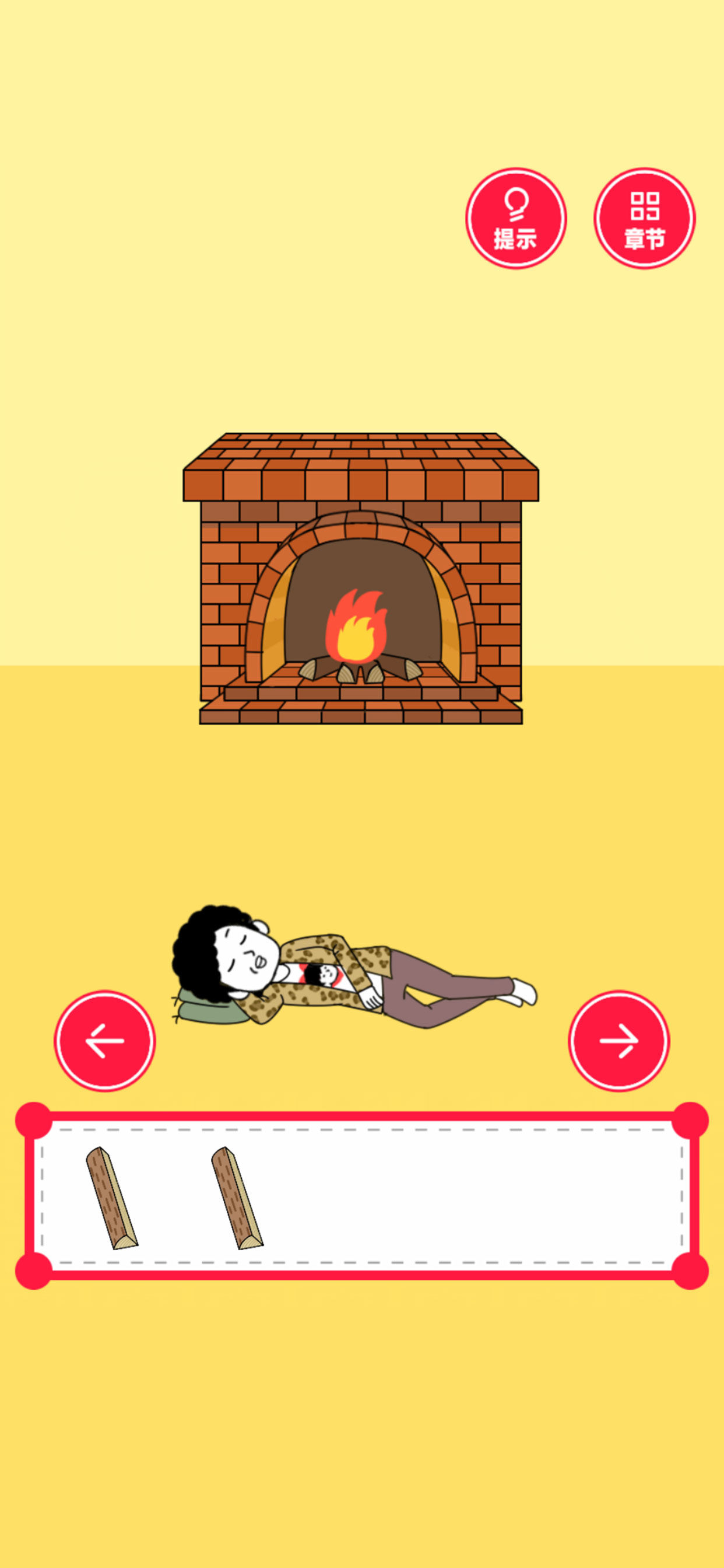Go to next scene with right arrow
724x1568 pixels.
click(618, 1041)
